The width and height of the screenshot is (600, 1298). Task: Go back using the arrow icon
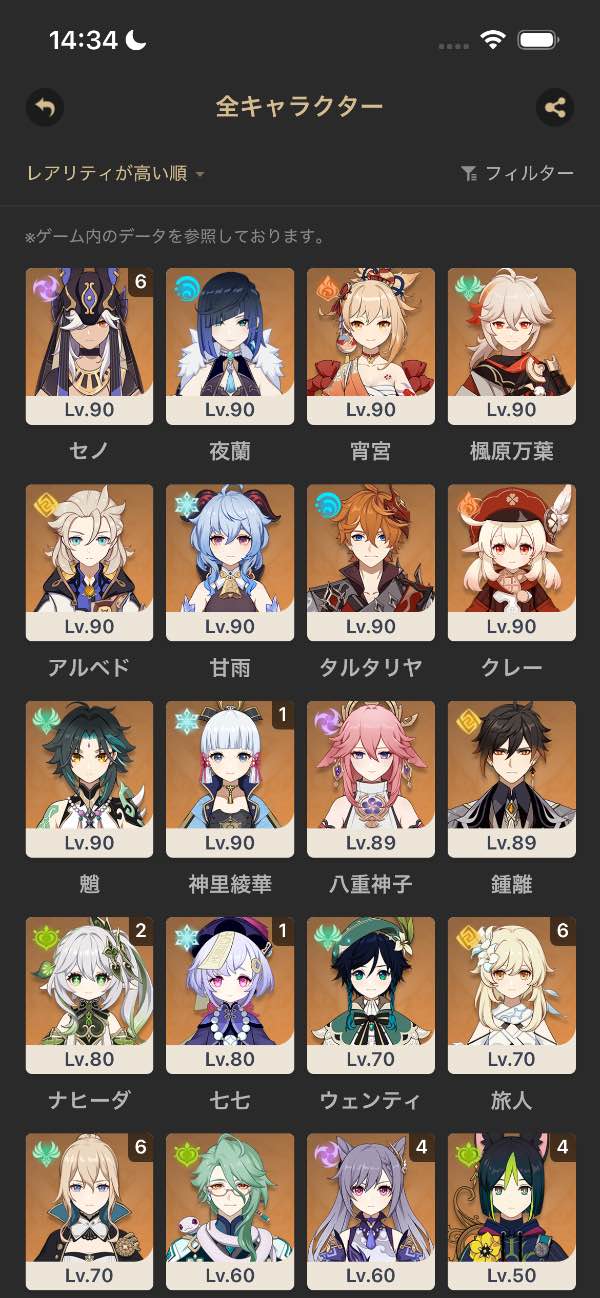(45, 107)
